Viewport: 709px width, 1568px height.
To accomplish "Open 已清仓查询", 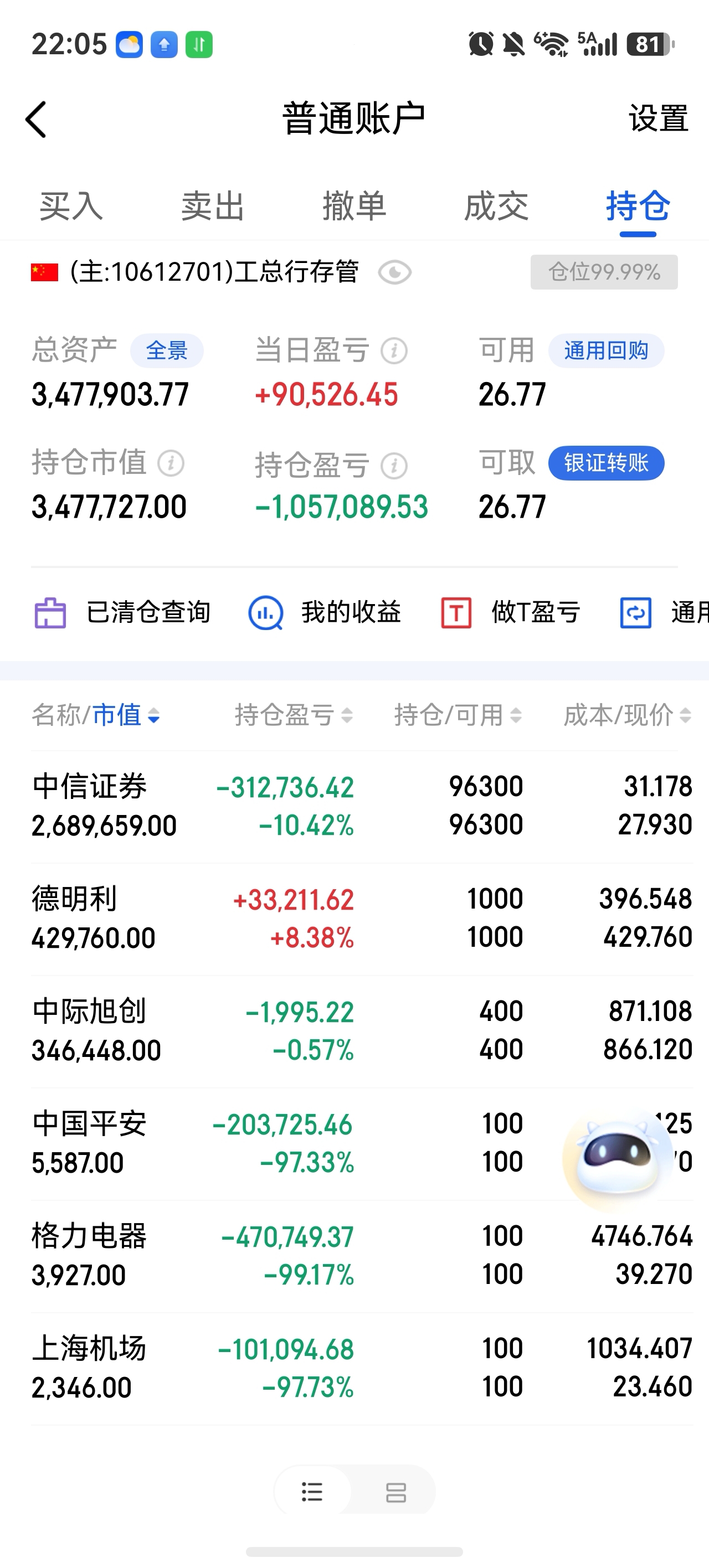I will [x=122, y=612].
